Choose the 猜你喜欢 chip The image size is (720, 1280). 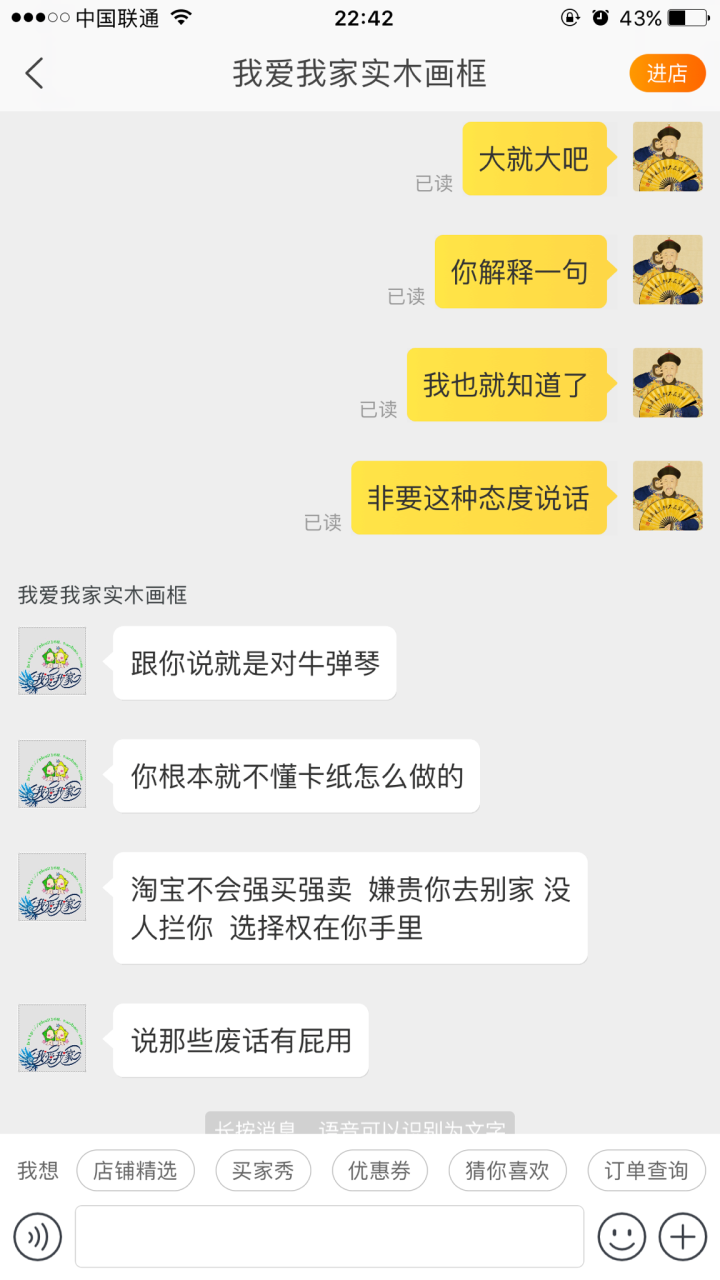click(x=507, y=1171)
